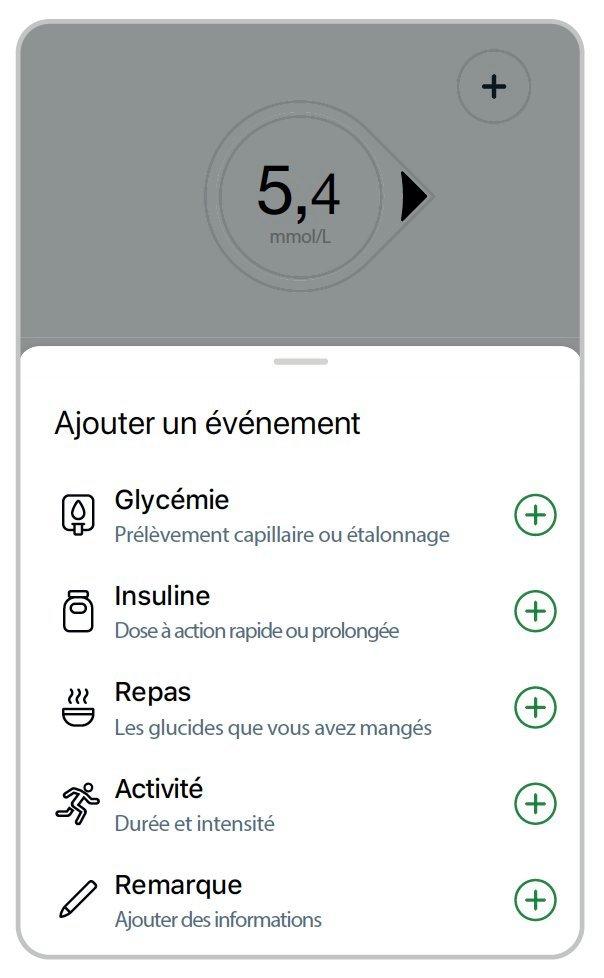Add an Insuline dose event
This screenshot has height=978, width=604.
pos(535,611)
